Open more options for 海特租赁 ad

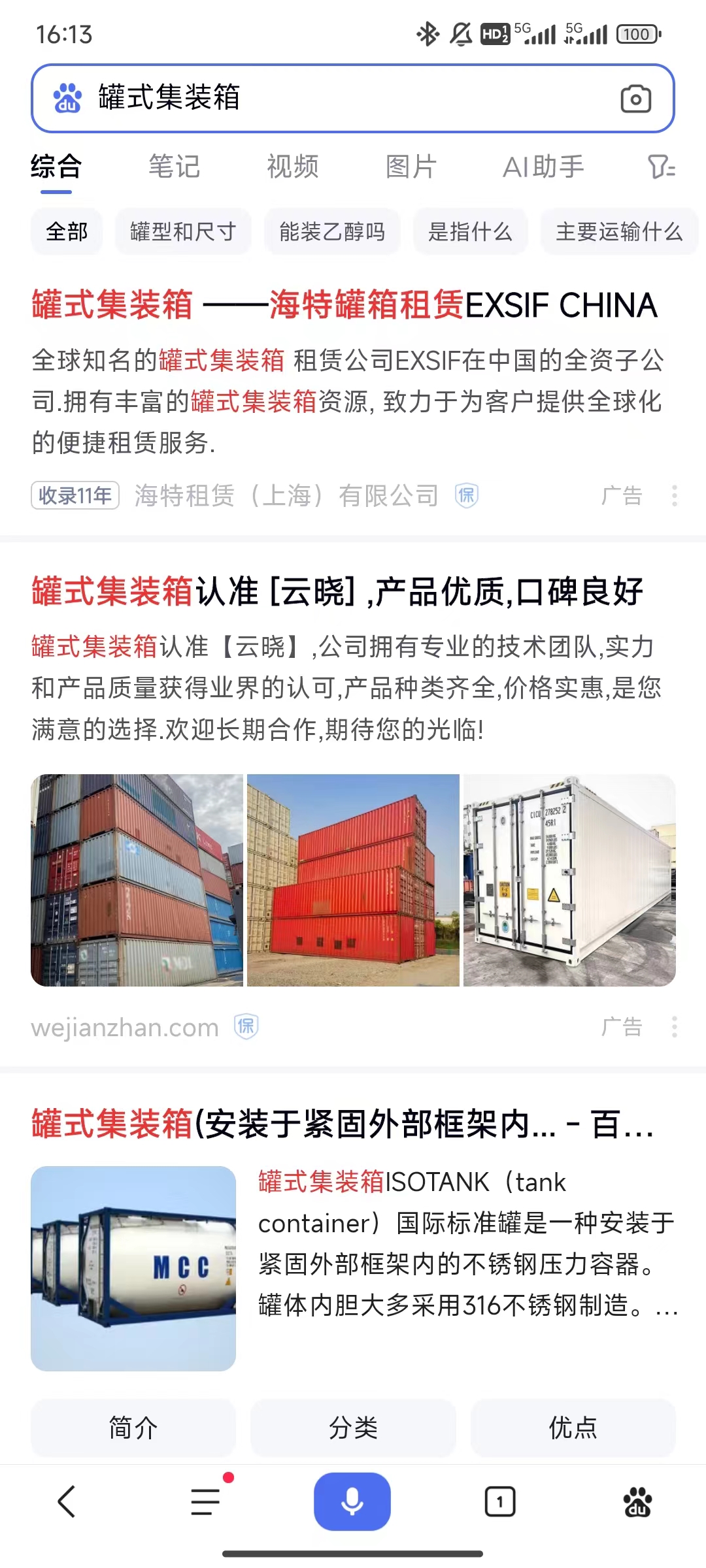tap(674, 496)
